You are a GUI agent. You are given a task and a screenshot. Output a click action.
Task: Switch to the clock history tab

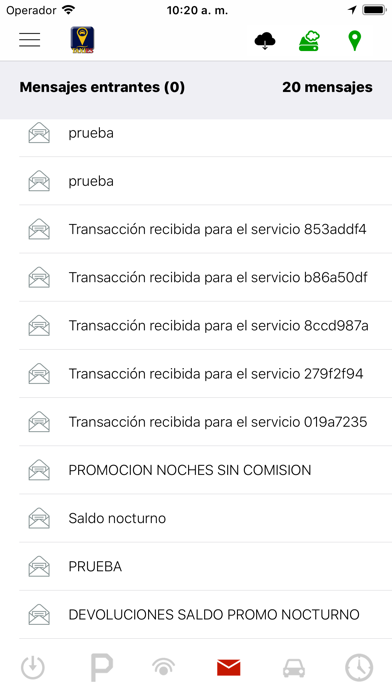(x=359, y=667)
